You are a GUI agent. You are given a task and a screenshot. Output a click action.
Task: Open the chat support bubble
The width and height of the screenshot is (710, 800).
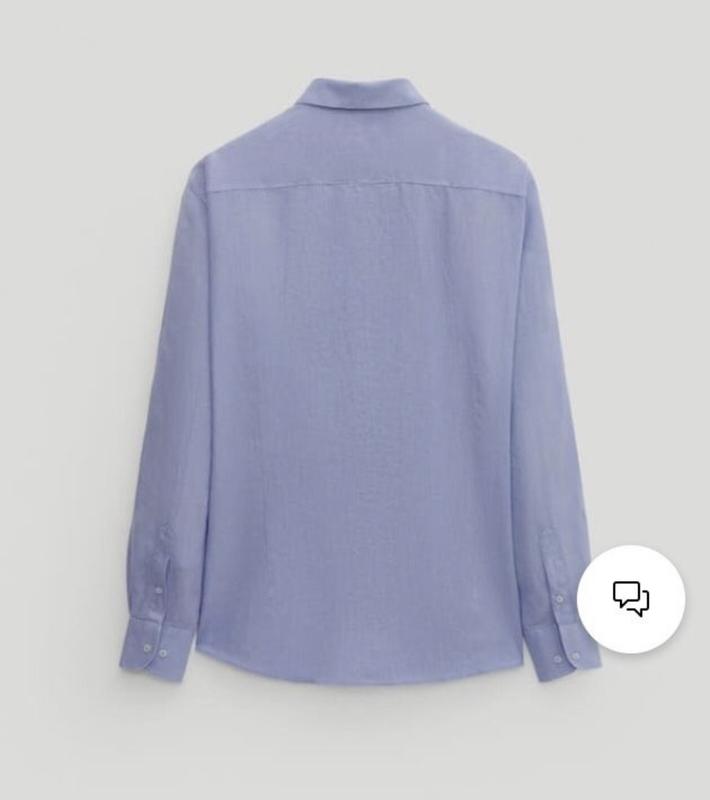(631, 599)
